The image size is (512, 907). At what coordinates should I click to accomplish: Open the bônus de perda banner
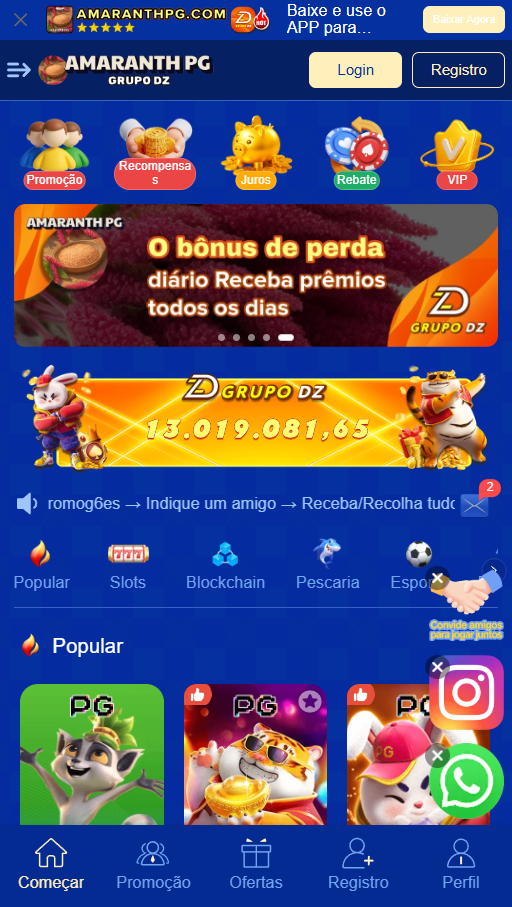(256, 275)
